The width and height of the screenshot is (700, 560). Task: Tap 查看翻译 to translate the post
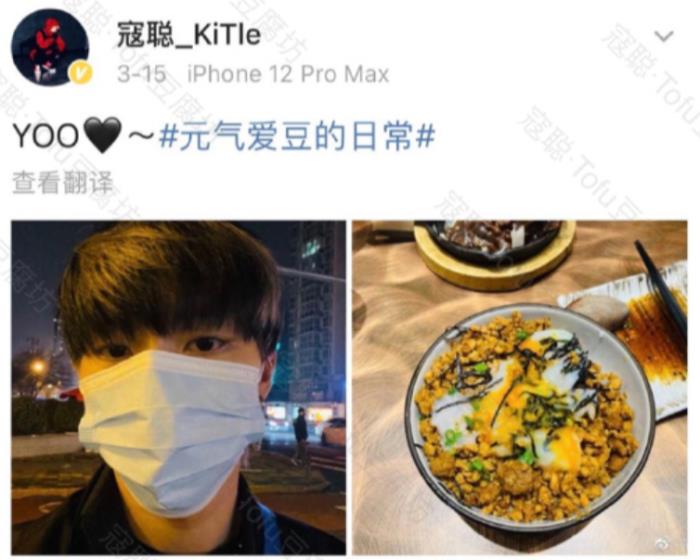(62, 183)
